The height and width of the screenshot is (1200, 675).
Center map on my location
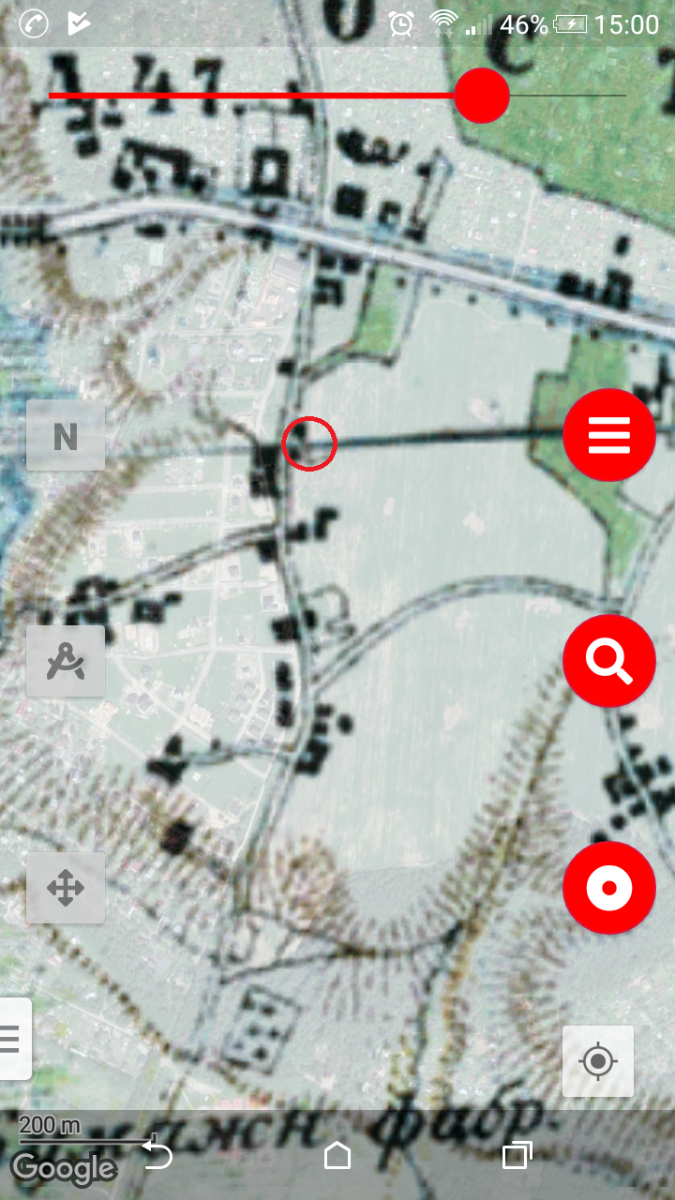point(598,1060)
